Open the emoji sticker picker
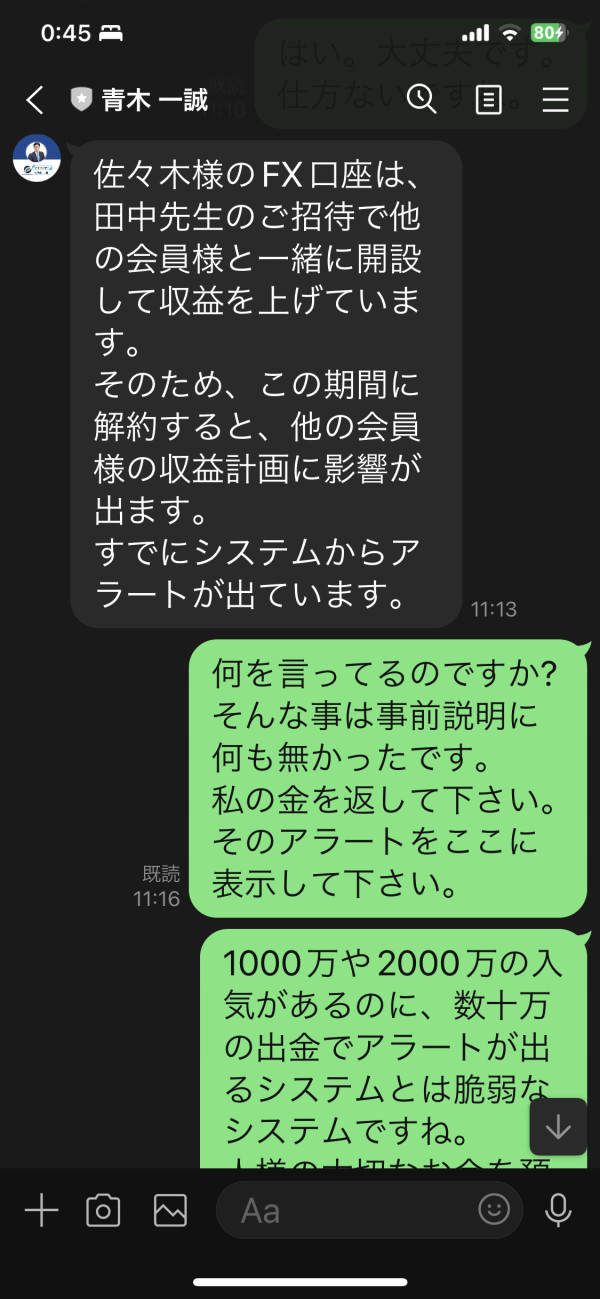Image resolution: width=600 pixels, height=1299 pixels. click(494, 1210)
